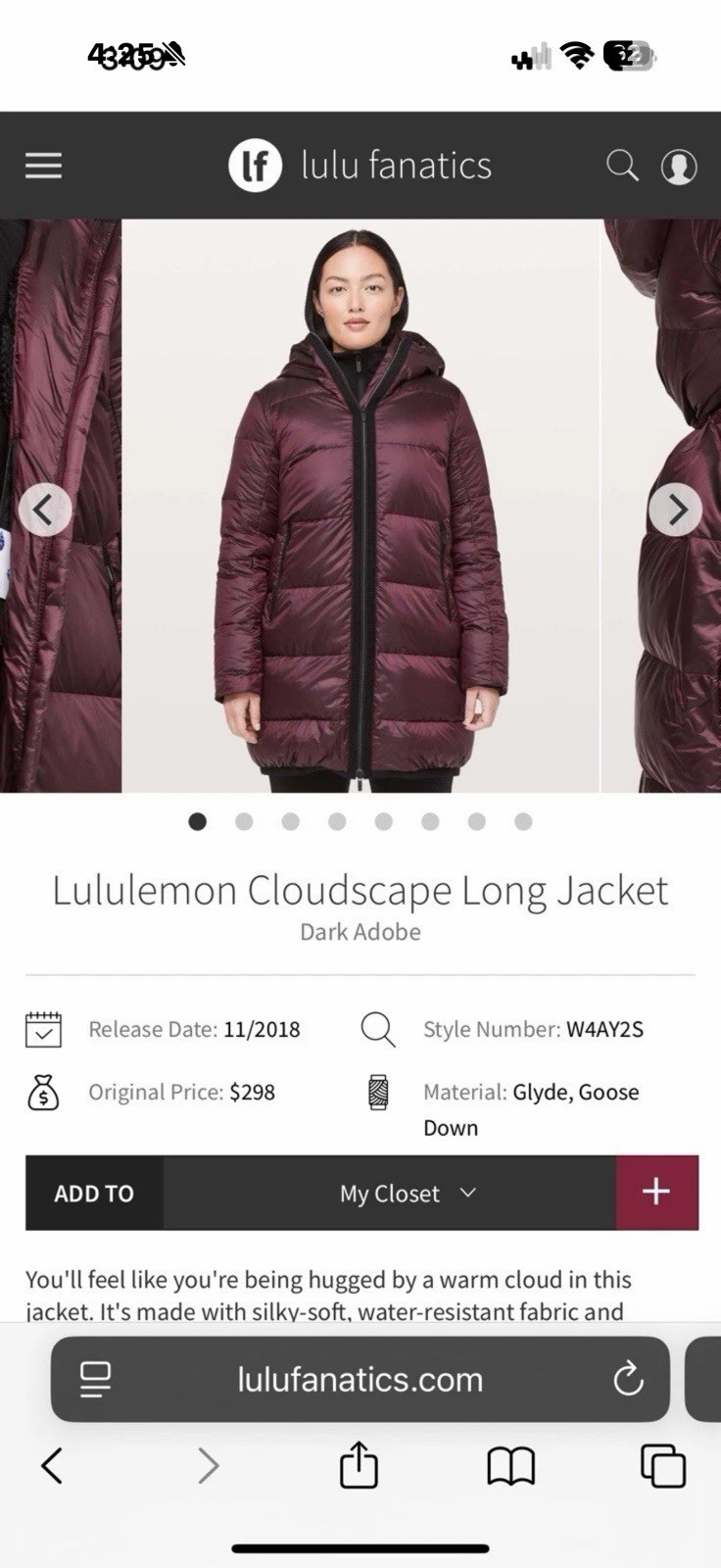Image resolution: width=721 pixels, height=1568 pixels.
Task: Open the bookmarks panel in Safari
Action: pyautogui.click(x=510, y=1465)
